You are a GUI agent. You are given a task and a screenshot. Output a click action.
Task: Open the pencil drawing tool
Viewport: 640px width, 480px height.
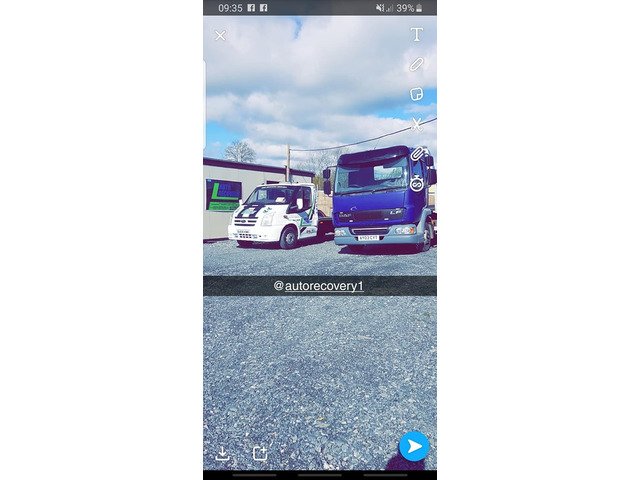pyautogui.click(x=417, y=64)
